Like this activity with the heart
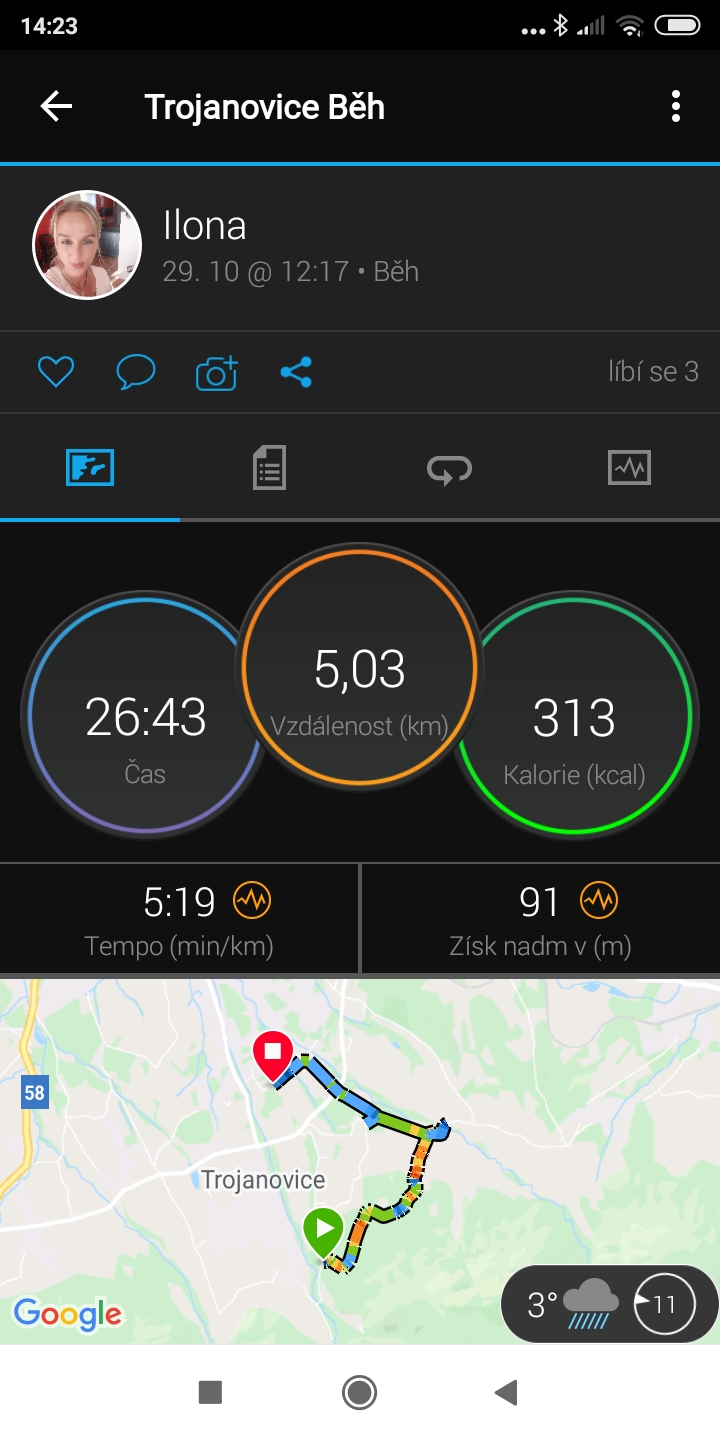 (56, 372)
